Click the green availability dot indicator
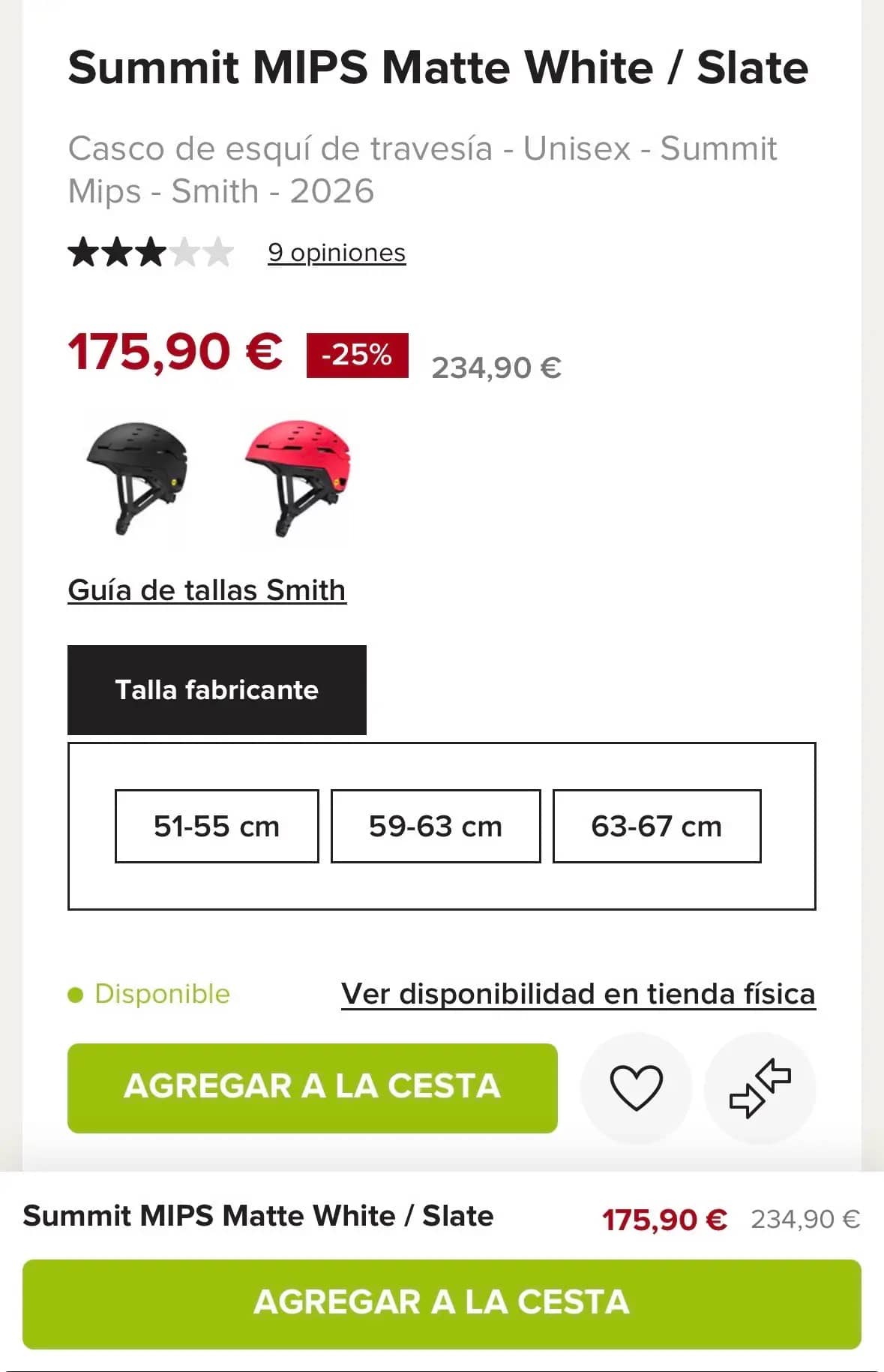 pos(74,994)
